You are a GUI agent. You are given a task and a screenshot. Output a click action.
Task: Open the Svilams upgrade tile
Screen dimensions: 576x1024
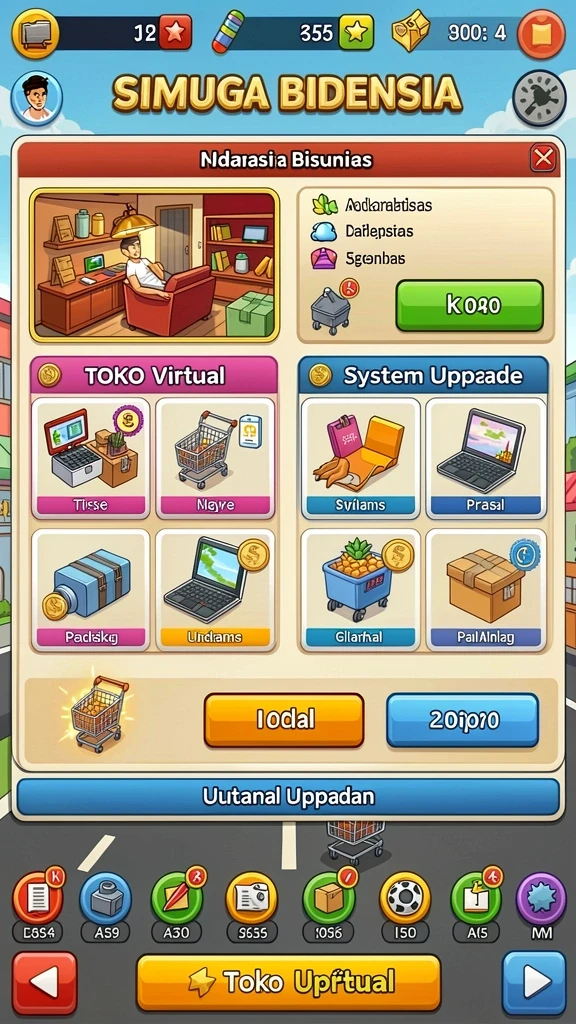point(360,458)
